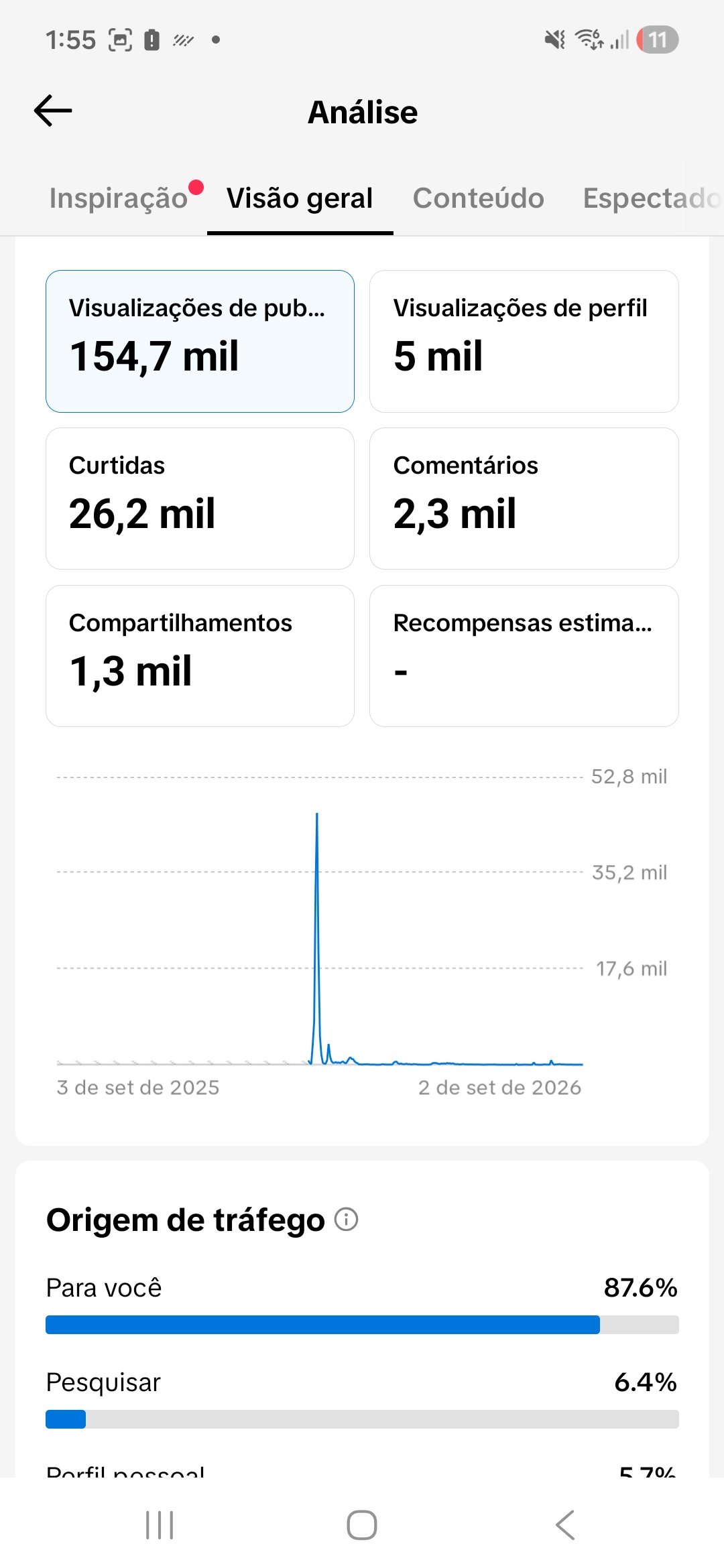Select the Visualizações de perfil card
724x1568 pixels.
pyautogui.click(x=524, y=341)
